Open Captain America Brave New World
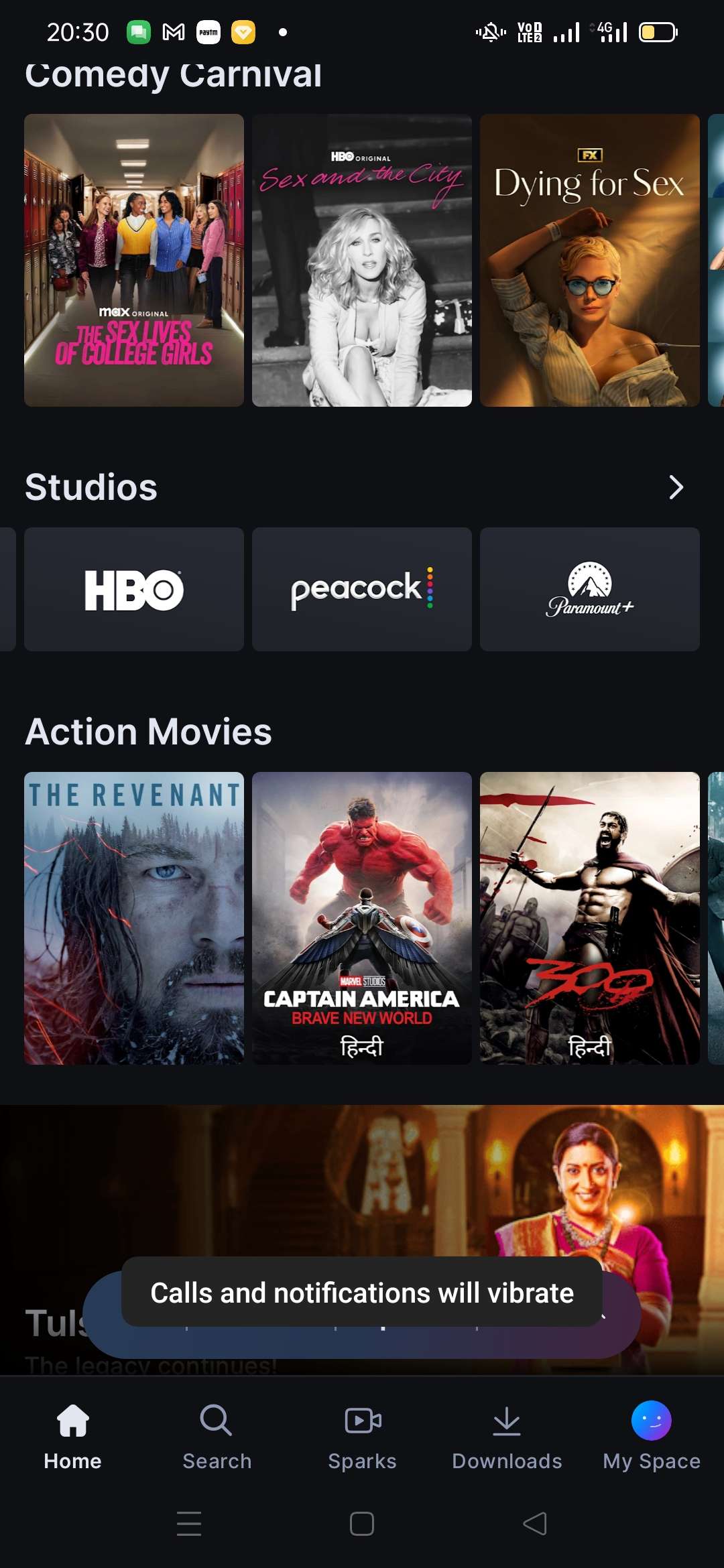Viewport: 724px width, 1568px height. pyautogui.click(x=362, y=918)
